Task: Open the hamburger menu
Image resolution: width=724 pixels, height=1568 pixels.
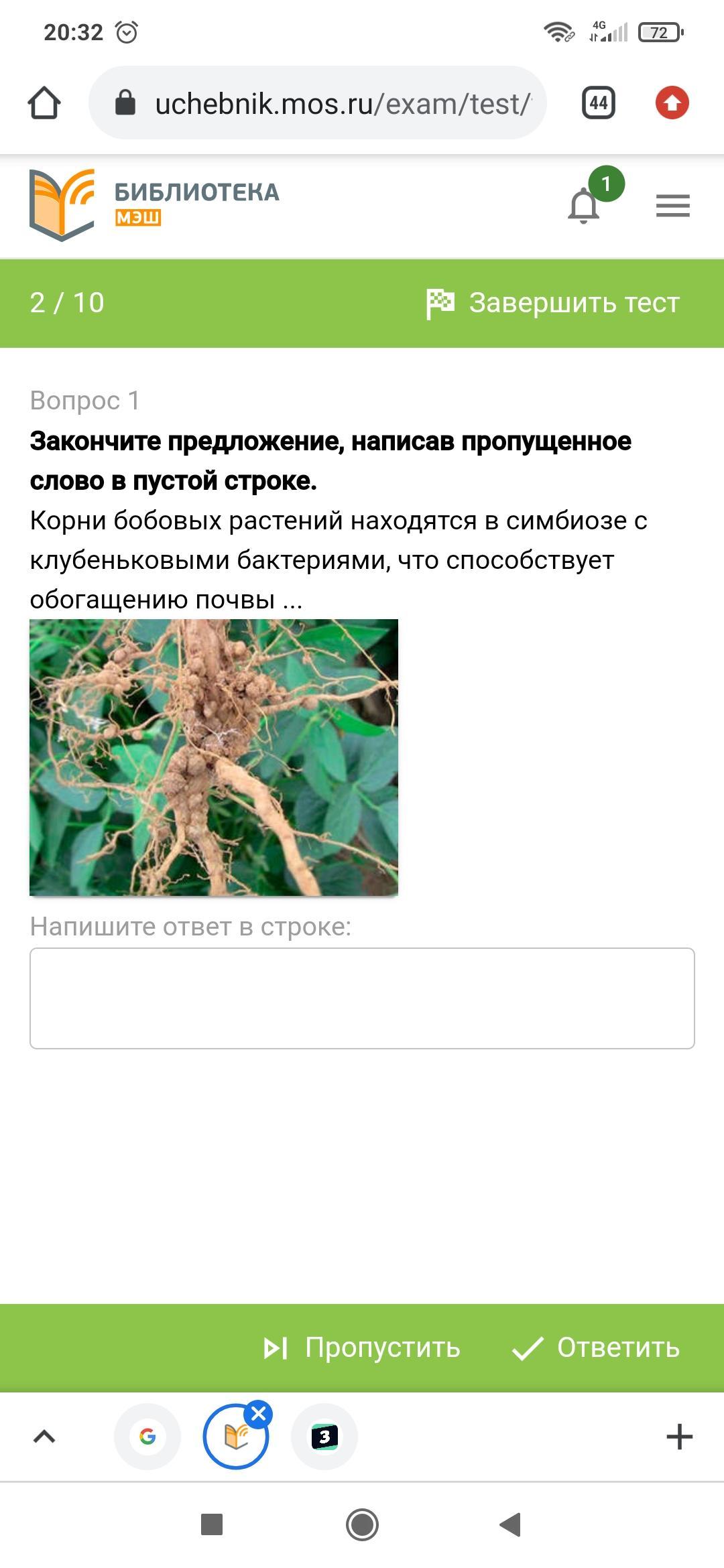Action: 672,205
